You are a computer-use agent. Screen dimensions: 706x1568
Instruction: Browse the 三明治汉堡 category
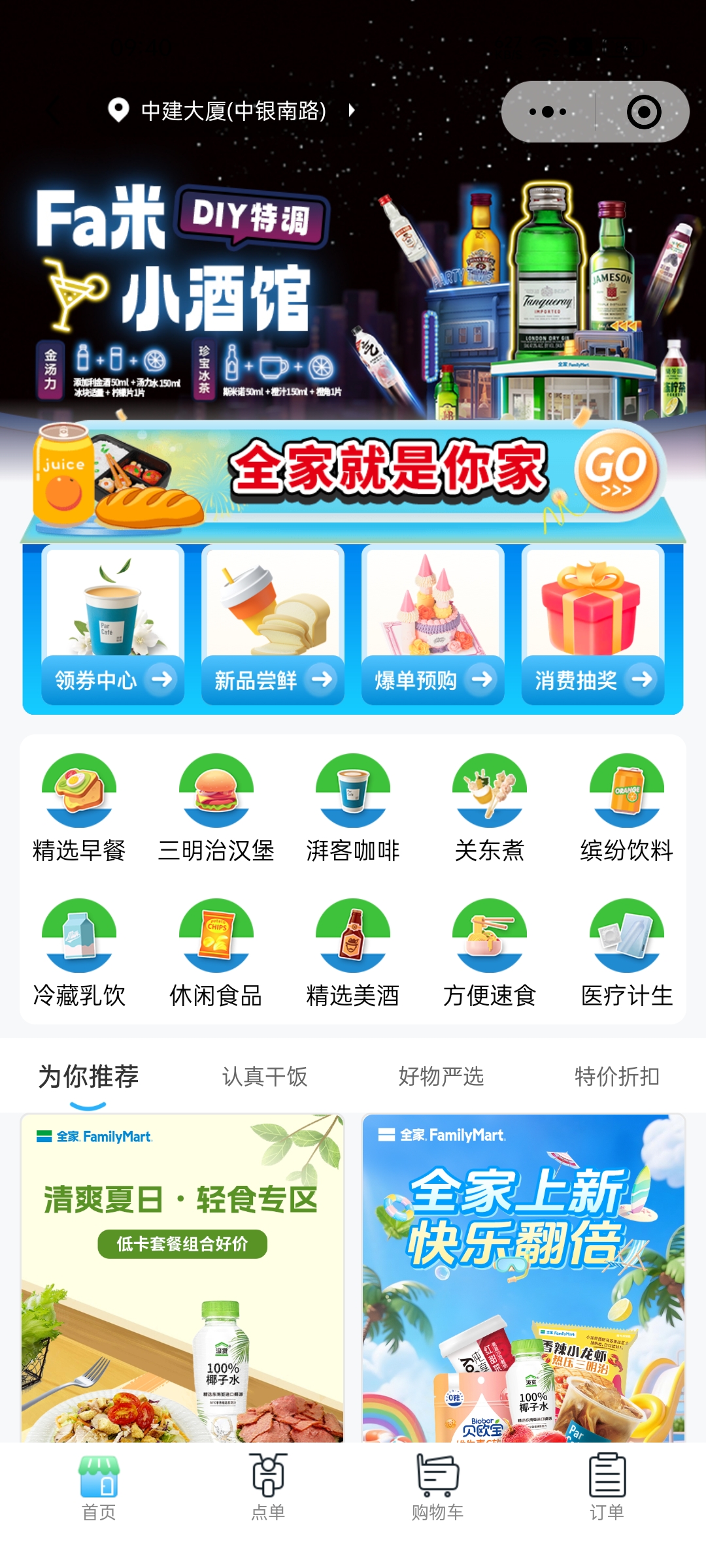coord(216,808)
